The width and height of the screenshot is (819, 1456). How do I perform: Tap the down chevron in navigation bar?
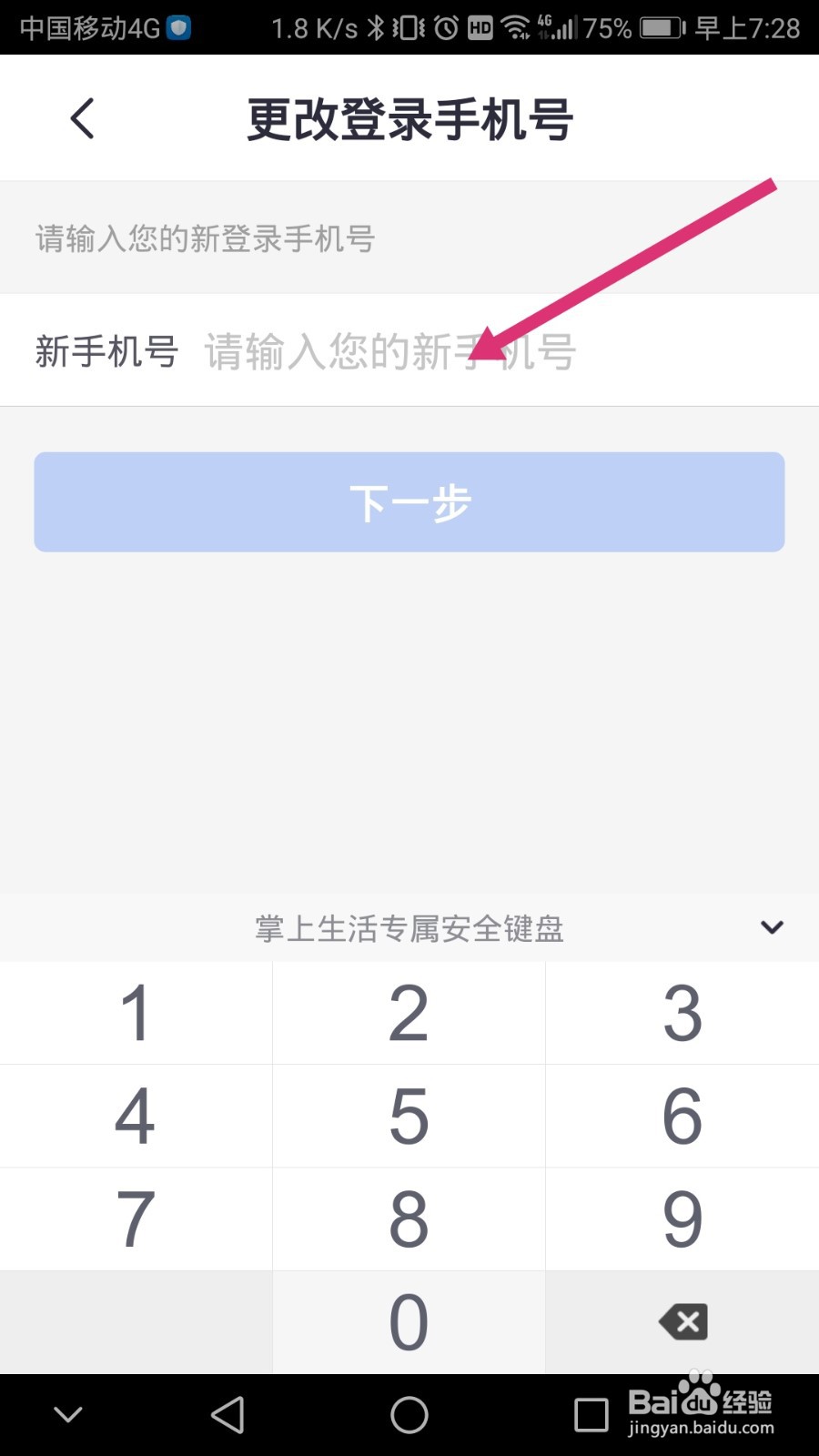(x=68, y=1413)
